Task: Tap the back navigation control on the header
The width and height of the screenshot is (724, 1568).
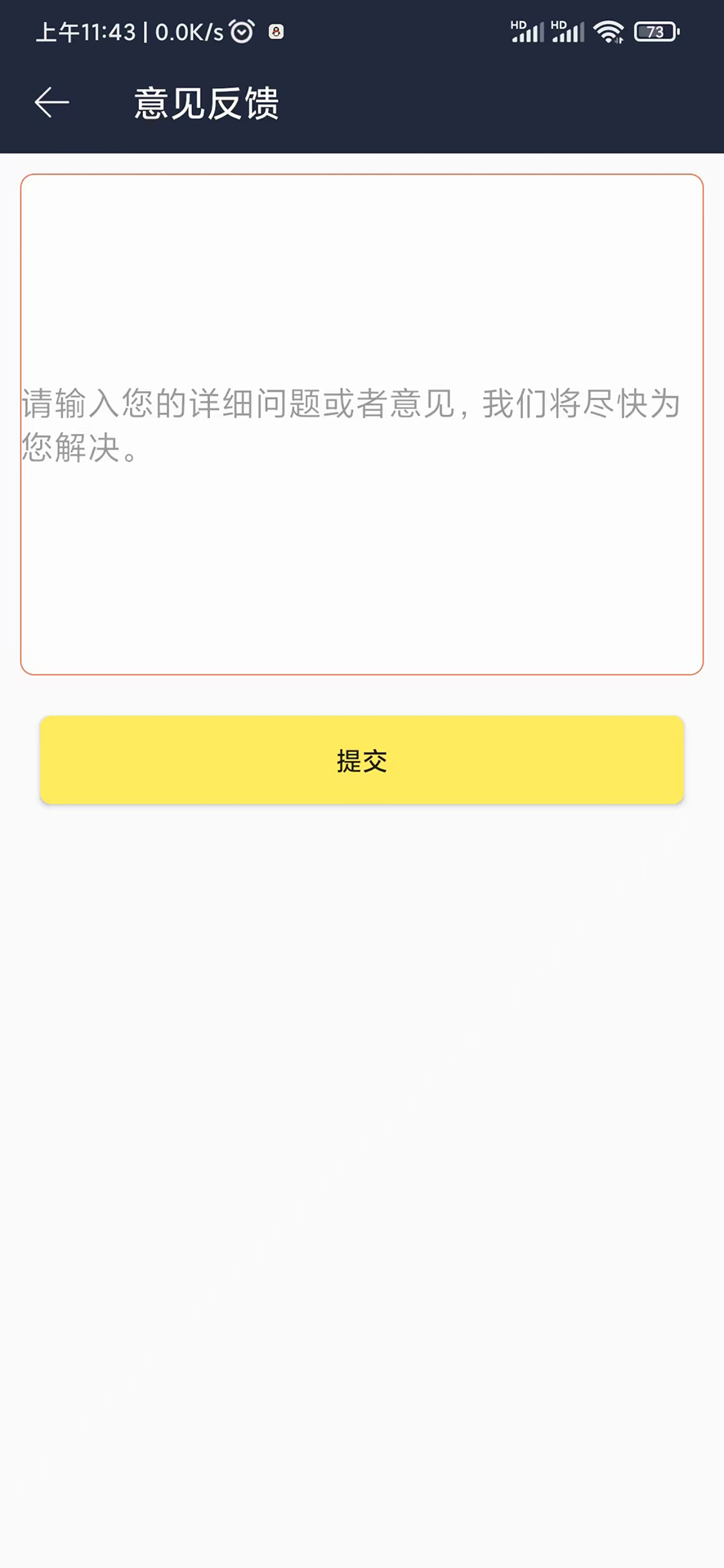Action: coord(51,103)
